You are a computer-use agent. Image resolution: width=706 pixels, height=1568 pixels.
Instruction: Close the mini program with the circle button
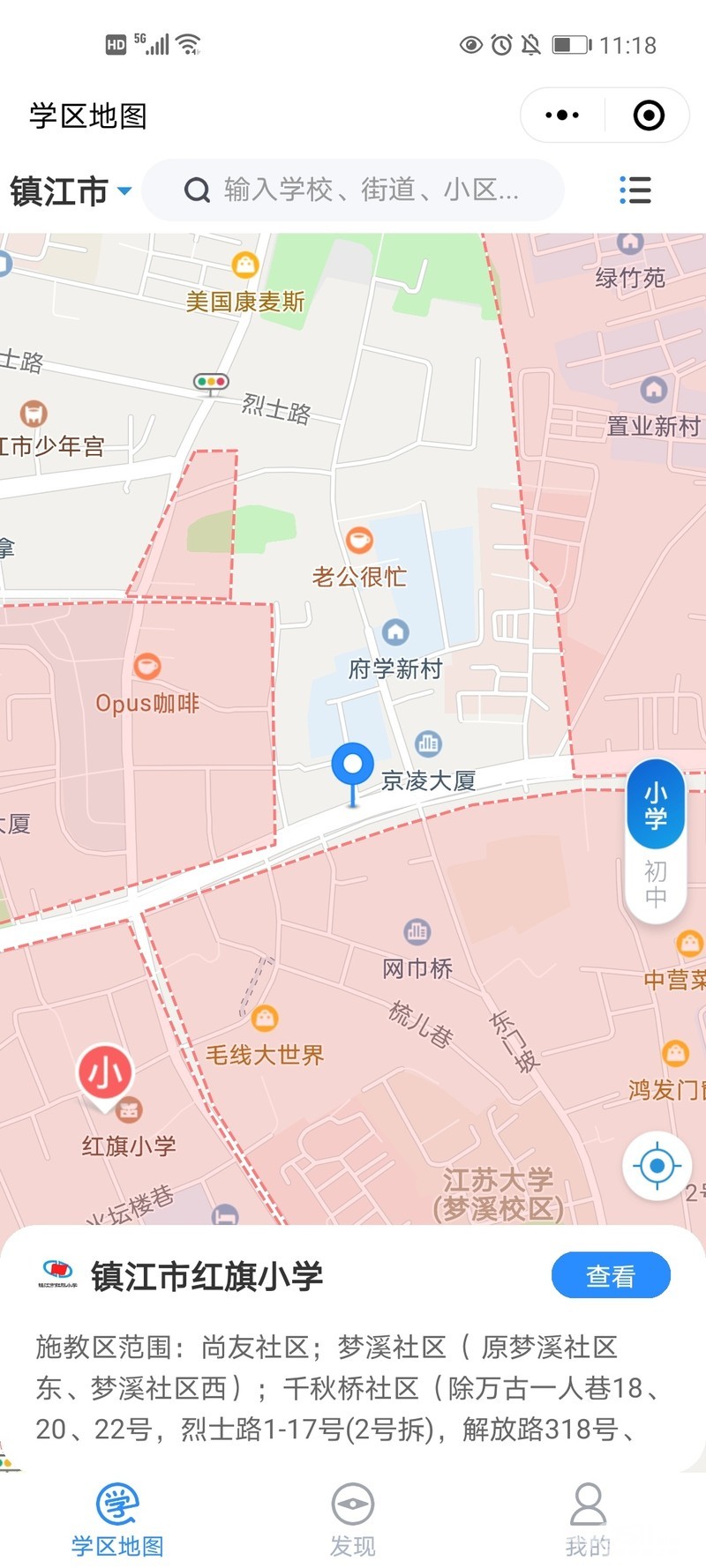[649, 116]
